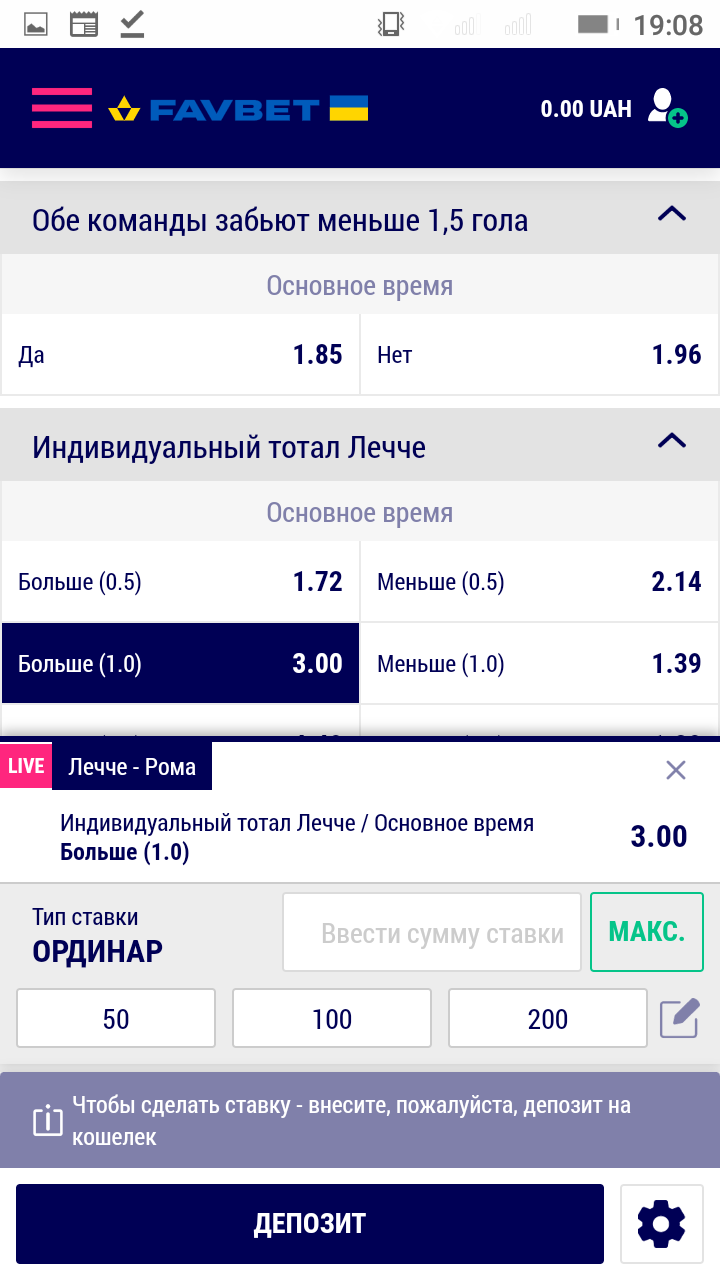Set stake to 200
The image size is (720, 1280).
(548, 1018)
